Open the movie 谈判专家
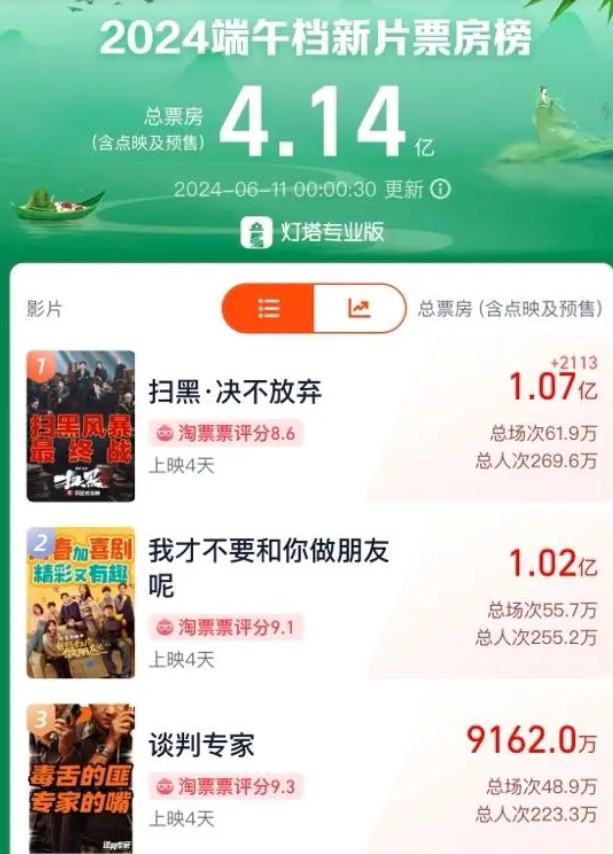613x854 pixels. pyautogui.click(x=202, y=745)
